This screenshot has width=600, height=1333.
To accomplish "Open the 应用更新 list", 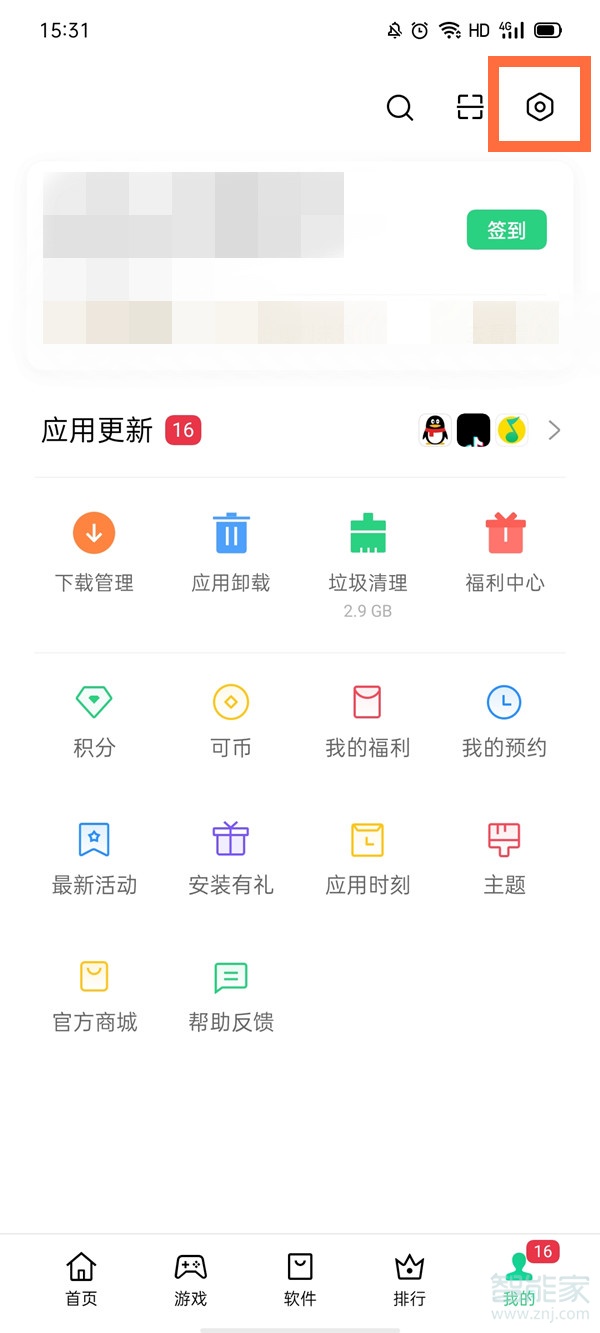I will coord(300,431).
